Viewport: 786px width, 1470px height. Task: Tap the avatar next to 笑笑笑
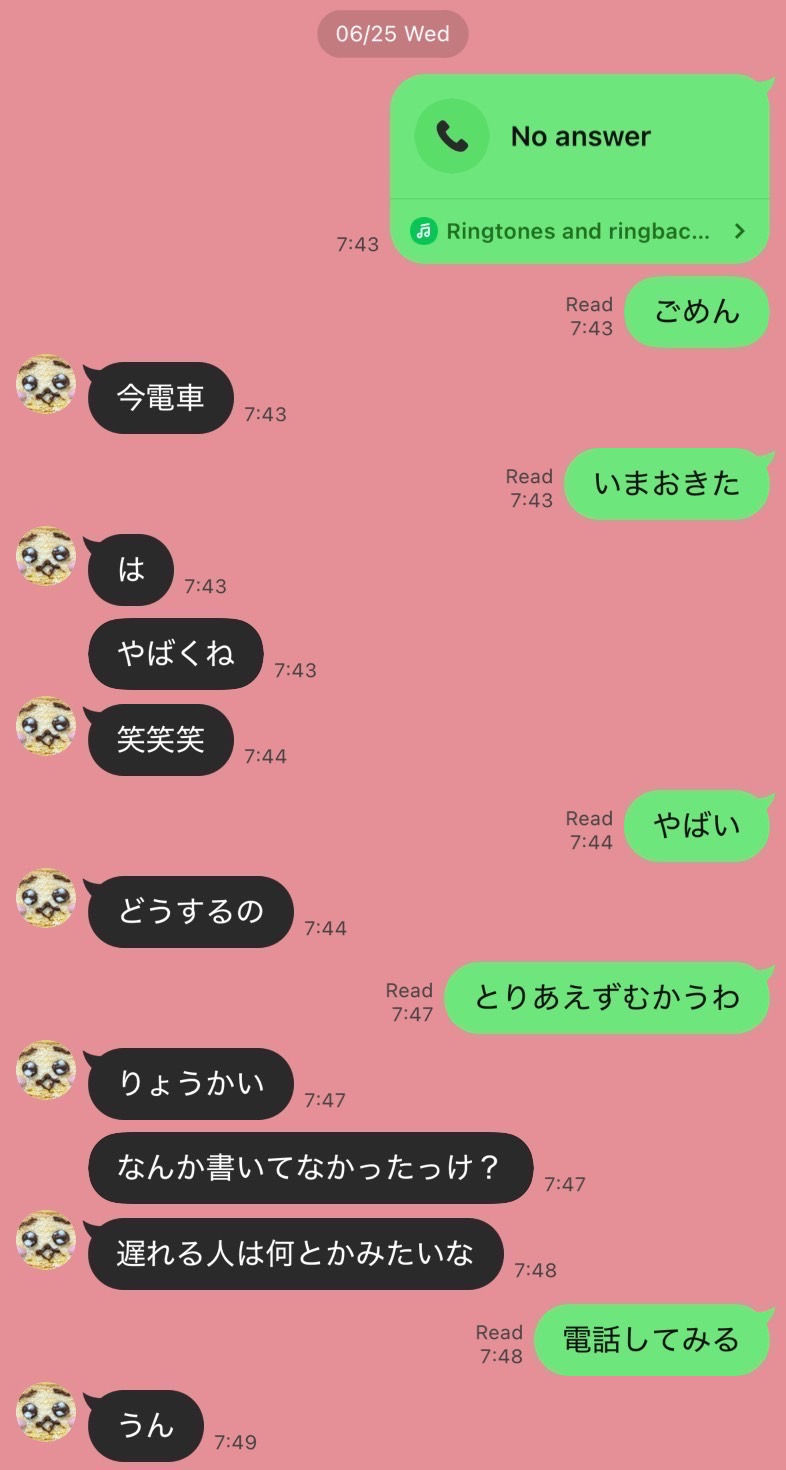tap(46, 726)
